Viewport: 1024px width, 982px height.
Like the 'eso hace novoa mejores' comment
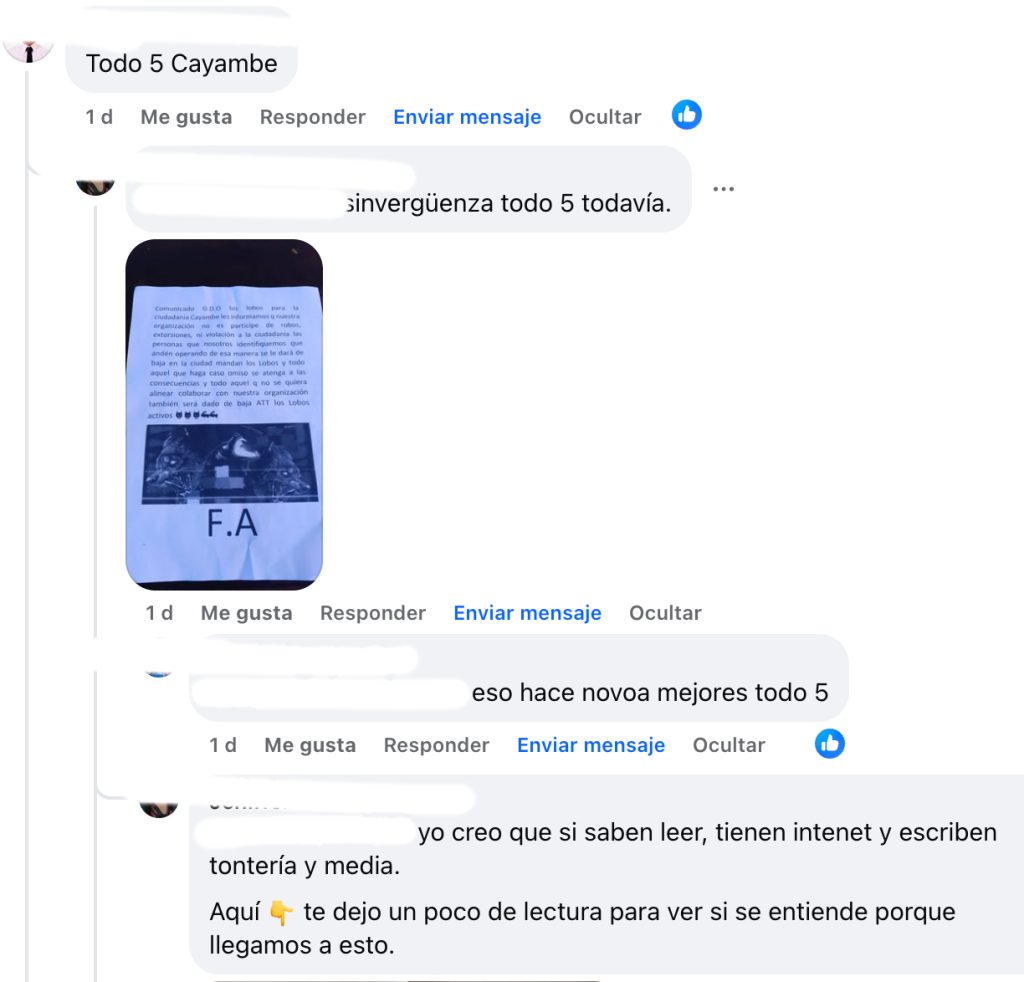coord(310,745)
